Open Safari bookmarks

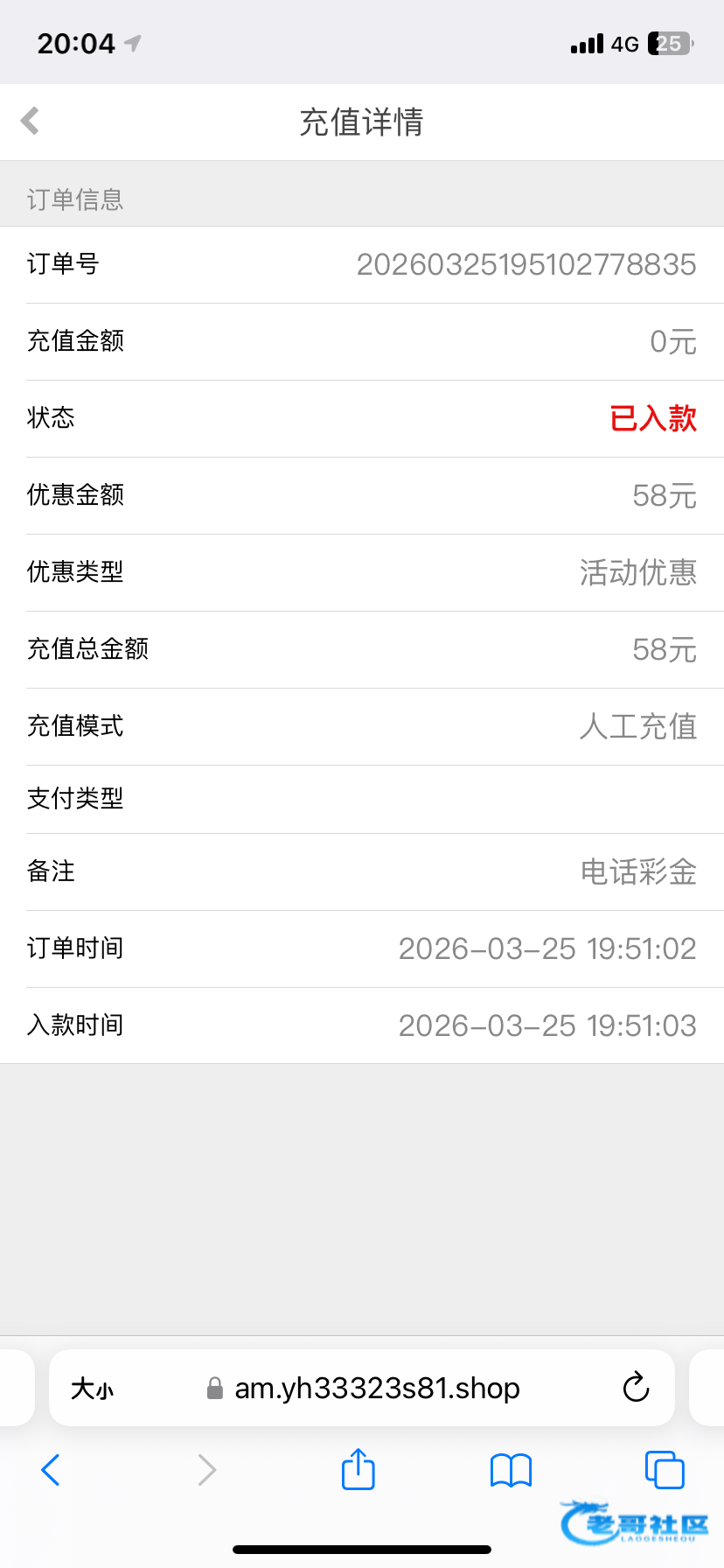click(x=512, y=1470)
